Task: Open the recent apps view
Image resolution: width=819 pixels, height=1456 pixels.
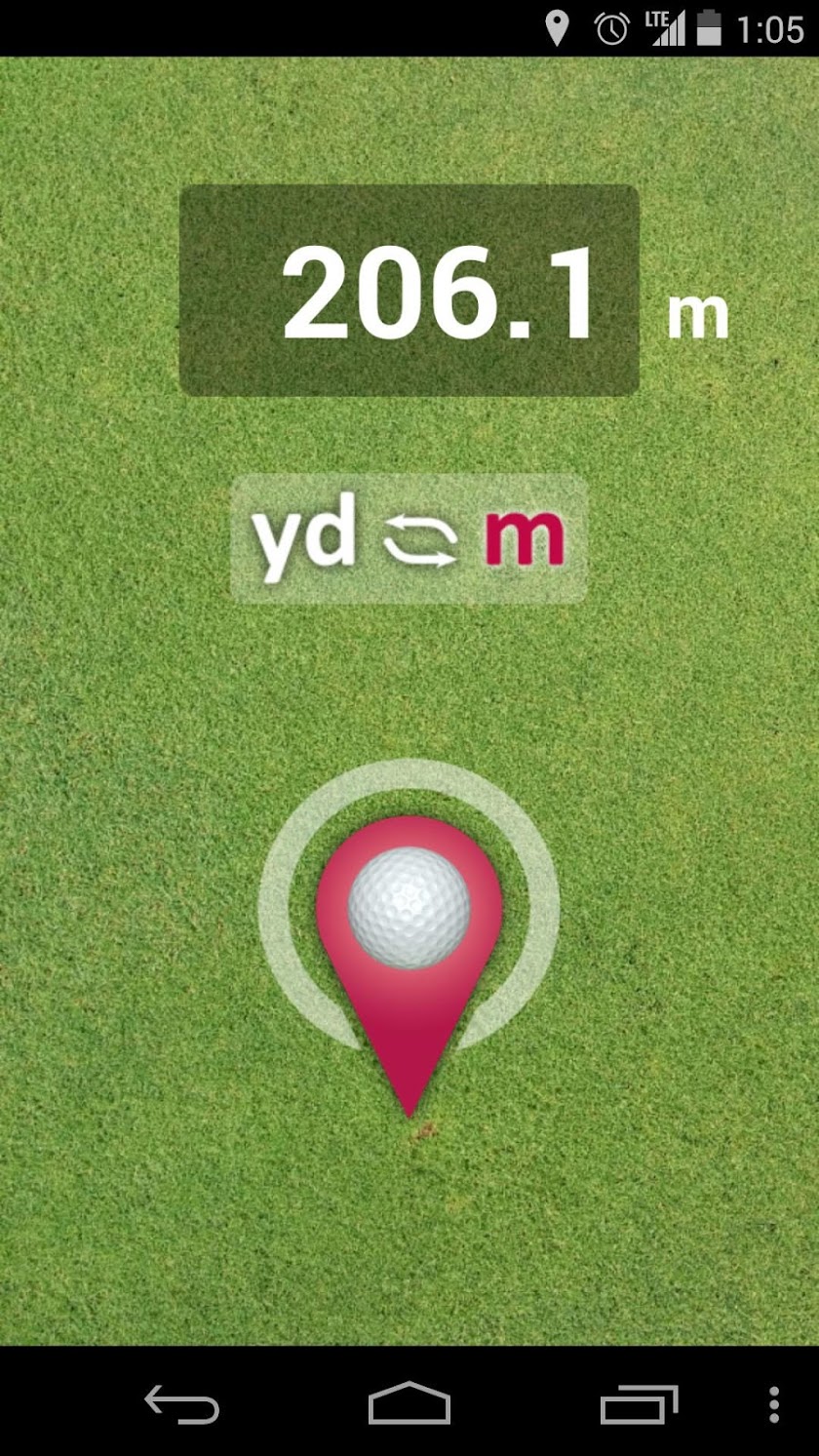Action: click(x=639, y=1404)
